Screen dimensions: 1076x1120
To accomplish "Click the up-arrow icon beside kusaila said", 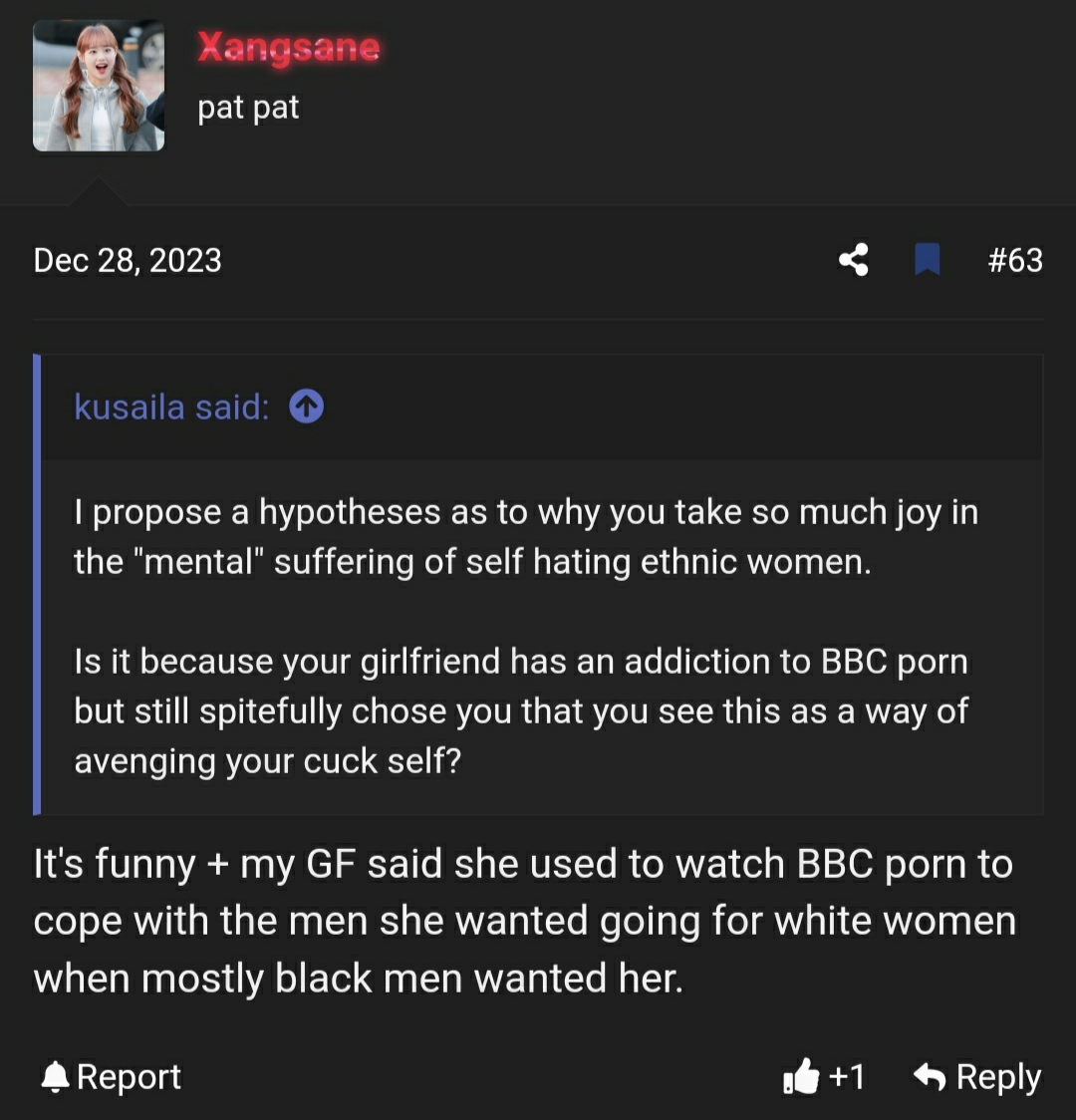I will click(307, 406).
